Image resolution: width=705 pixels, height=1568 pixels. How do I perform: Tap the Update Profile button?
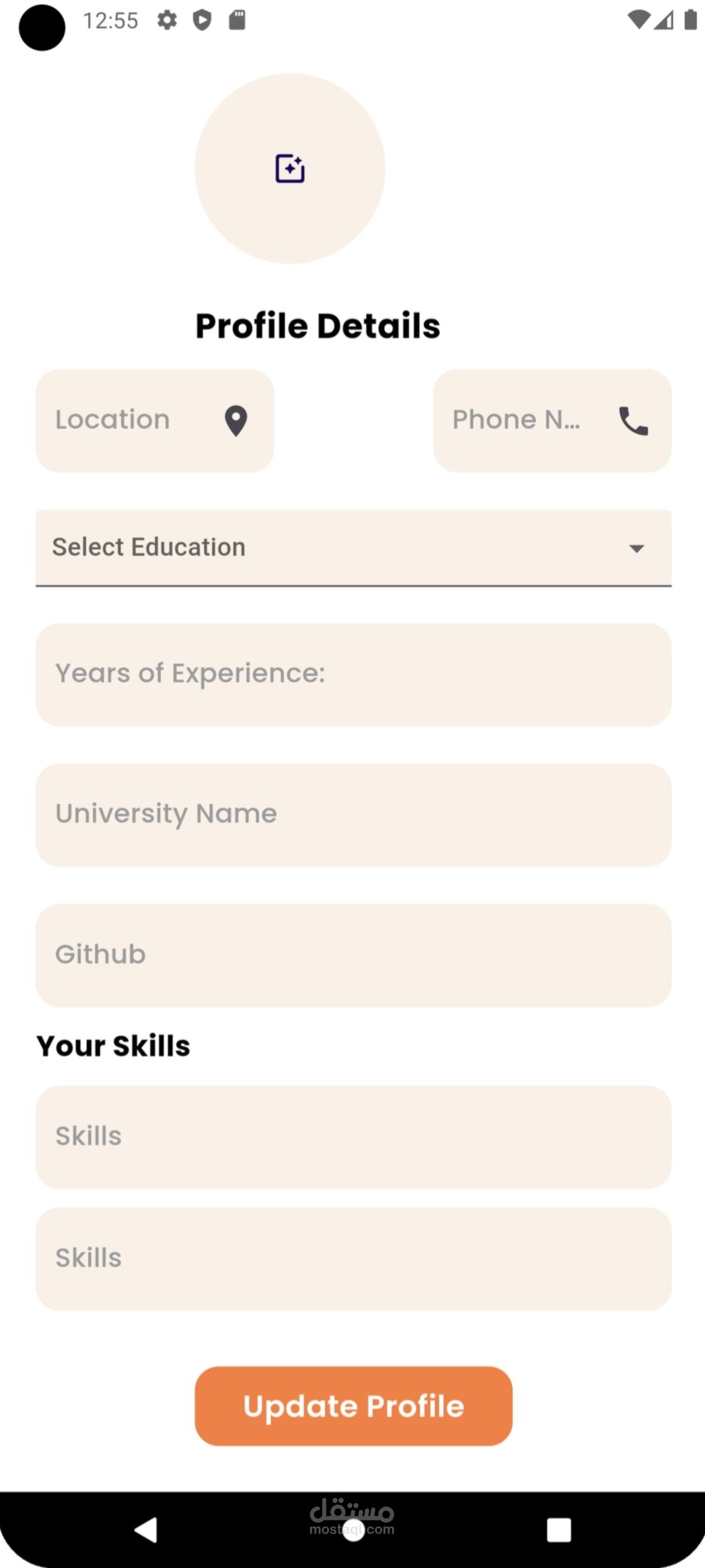tap(354, 1406)
